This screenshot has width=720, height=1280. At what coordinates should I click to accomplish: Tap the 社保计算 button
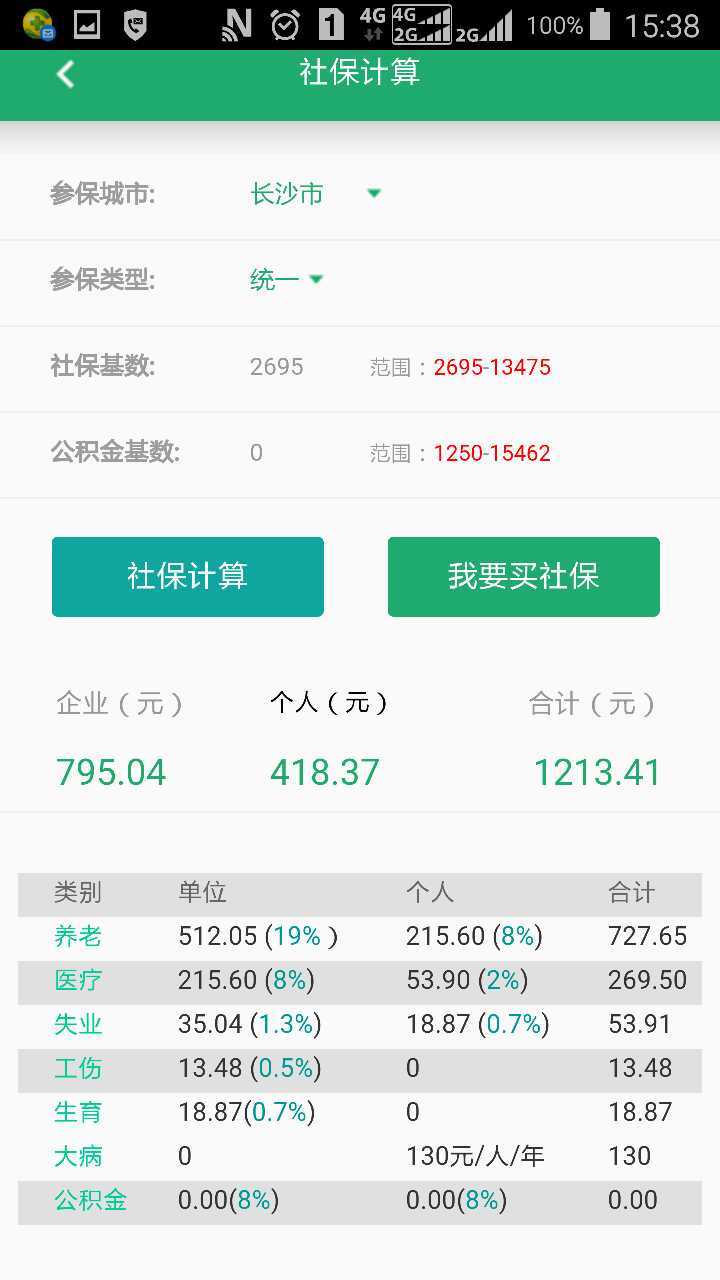pos(188,577)
